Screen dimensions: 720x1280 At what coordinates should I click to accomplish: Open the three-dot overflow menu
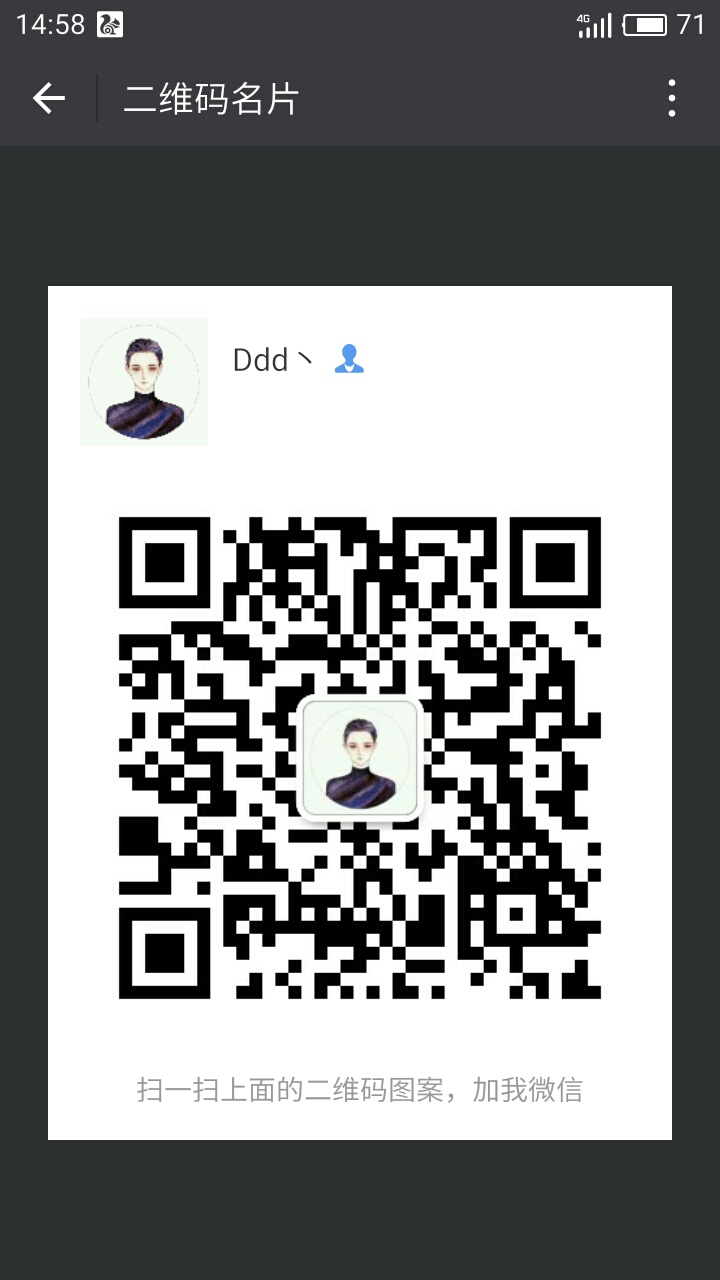[x=671, y=98]
